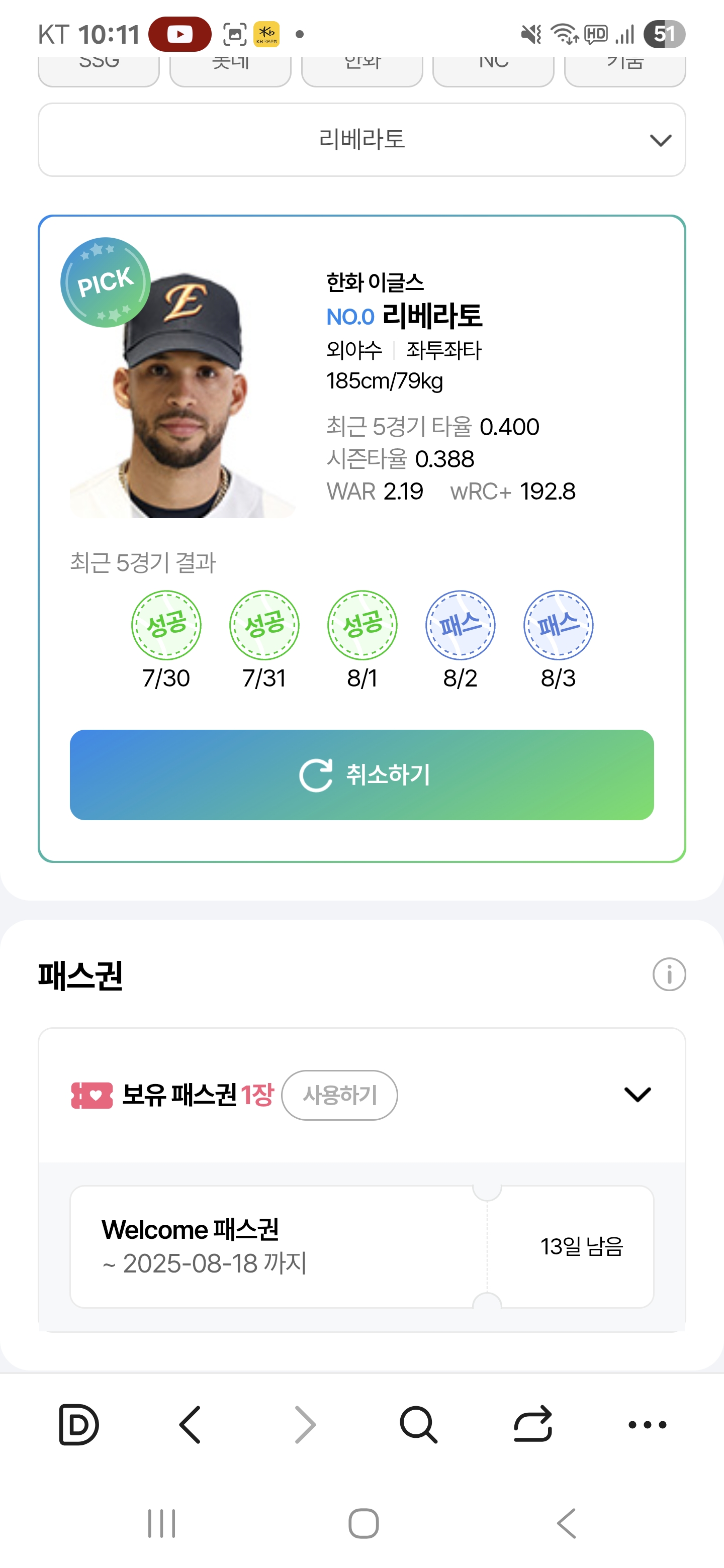
Task: Open the browser D home icon
Action: point(78,1424)
